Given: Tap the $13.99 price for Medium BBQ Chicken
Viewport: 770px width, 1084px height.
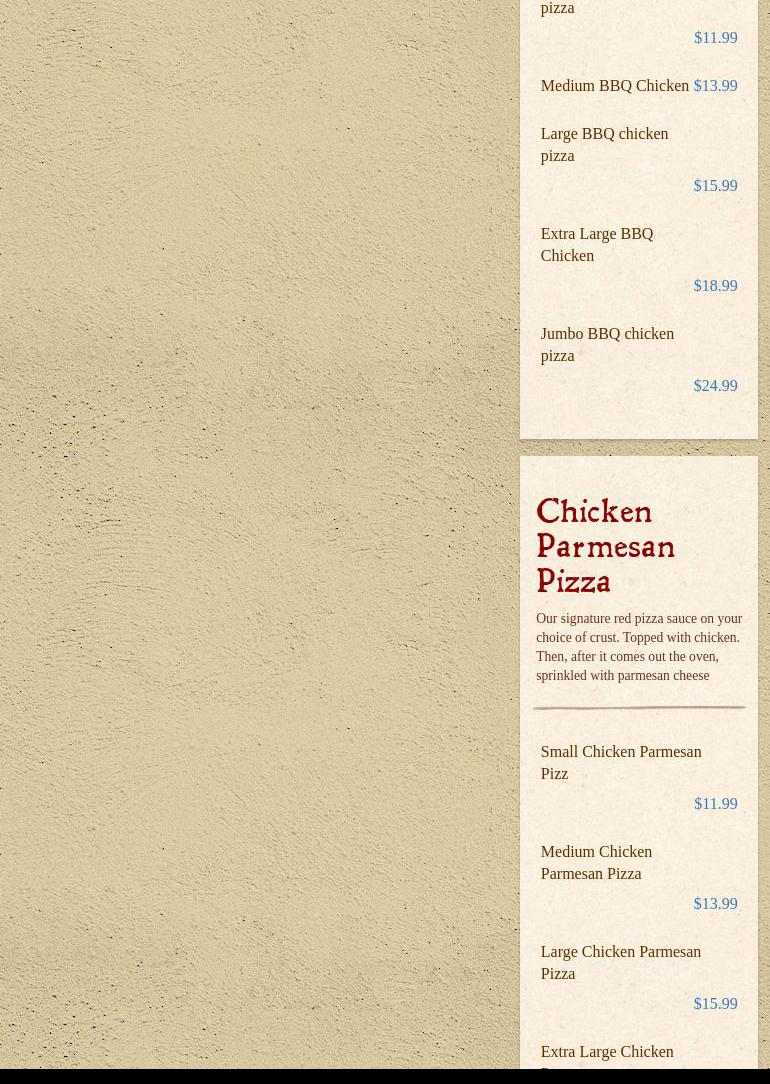Looking at the screenshot, I should tap(715, 85).
